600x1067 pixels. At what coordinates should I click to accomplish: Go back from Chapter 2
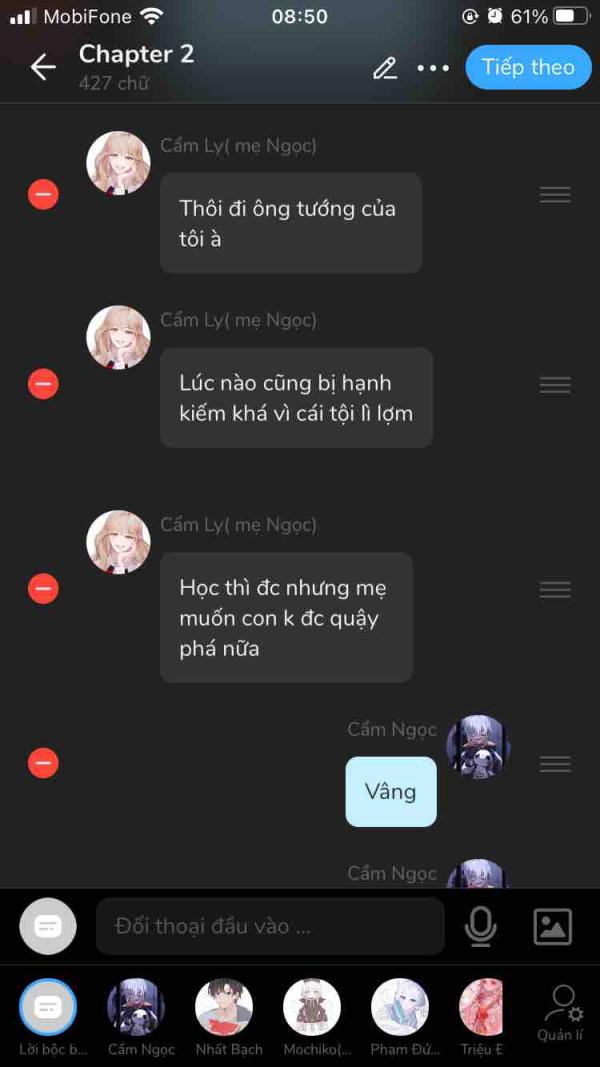click(43, 67)
